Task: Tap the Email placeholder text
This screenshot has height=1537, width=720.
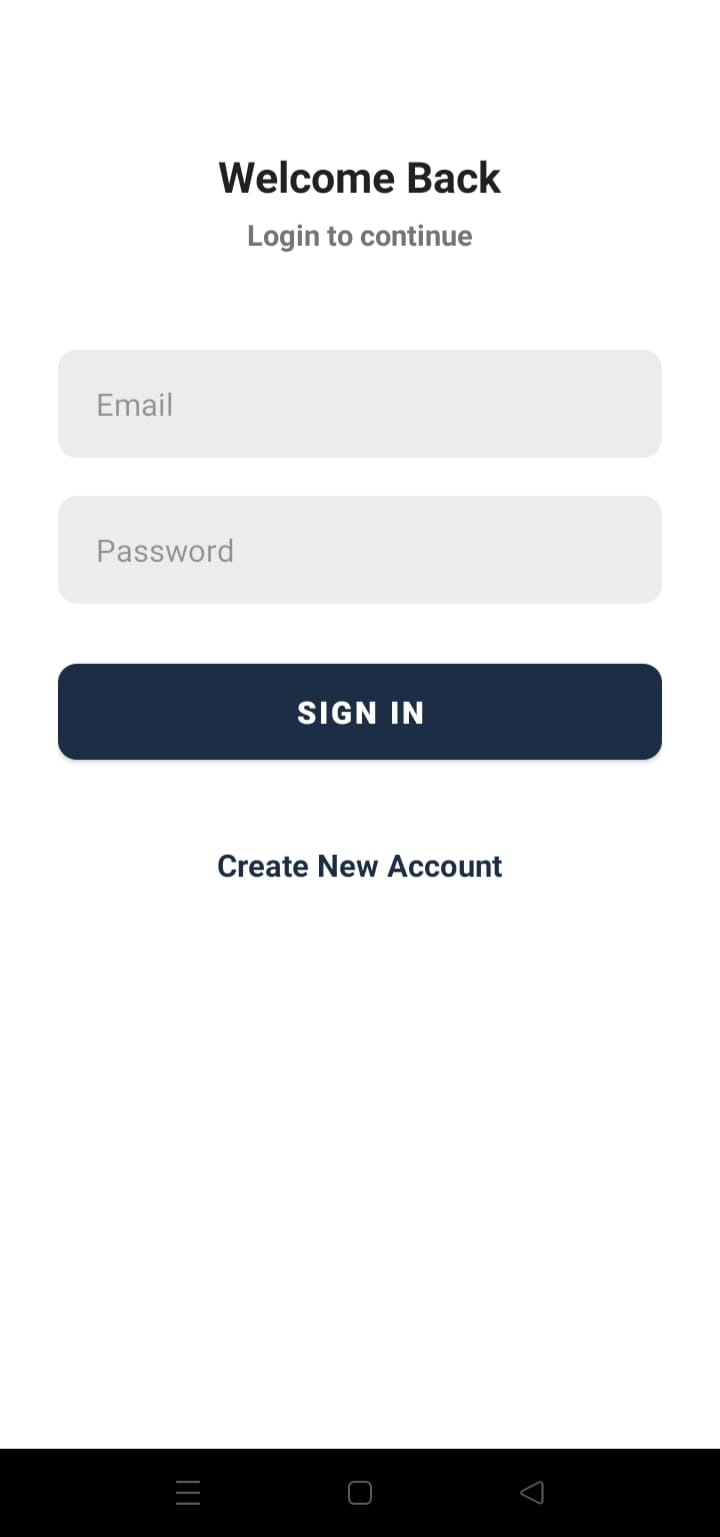Action: click(x=134, y=404)
